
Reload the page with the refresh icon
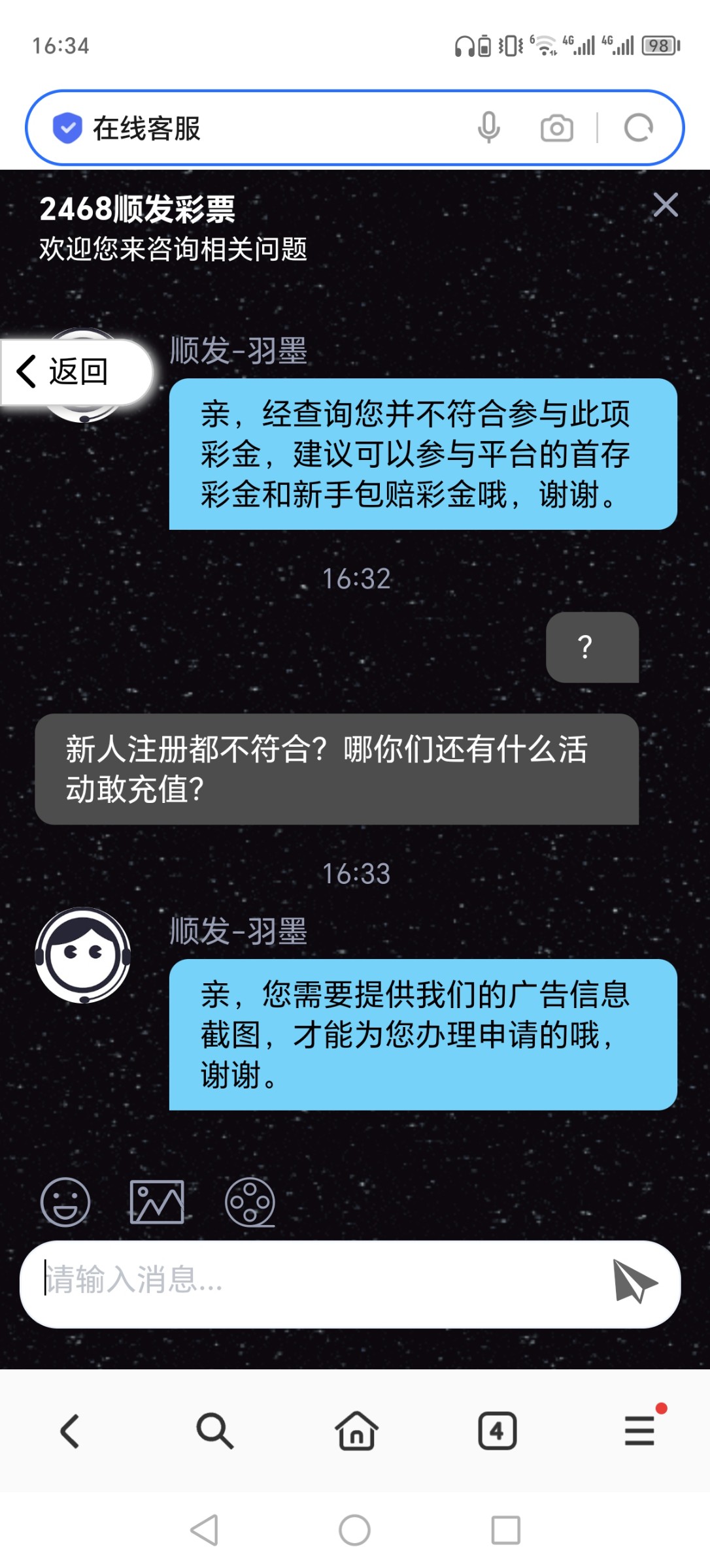pos(639,128)
